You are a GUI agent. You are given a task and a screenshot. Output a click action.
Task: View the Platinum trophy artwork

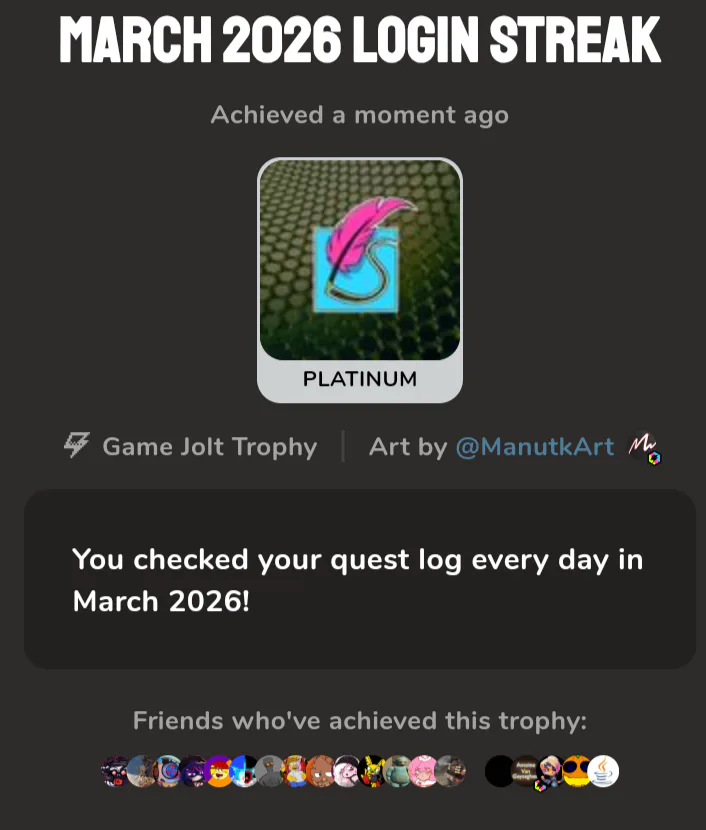[x=360, y=260]
